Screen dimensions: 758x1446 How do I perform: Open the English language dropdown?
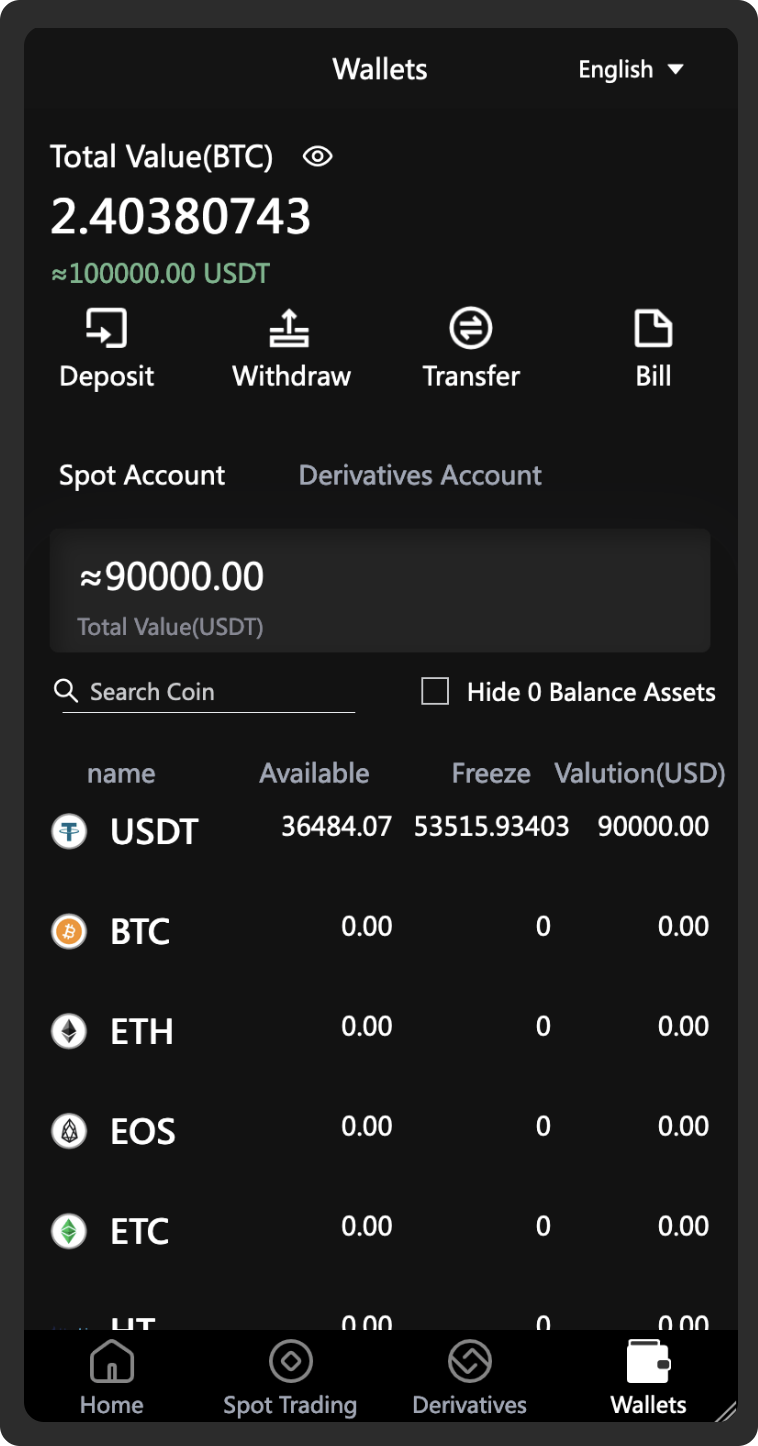pyautogui.click(x=630, y=70)
